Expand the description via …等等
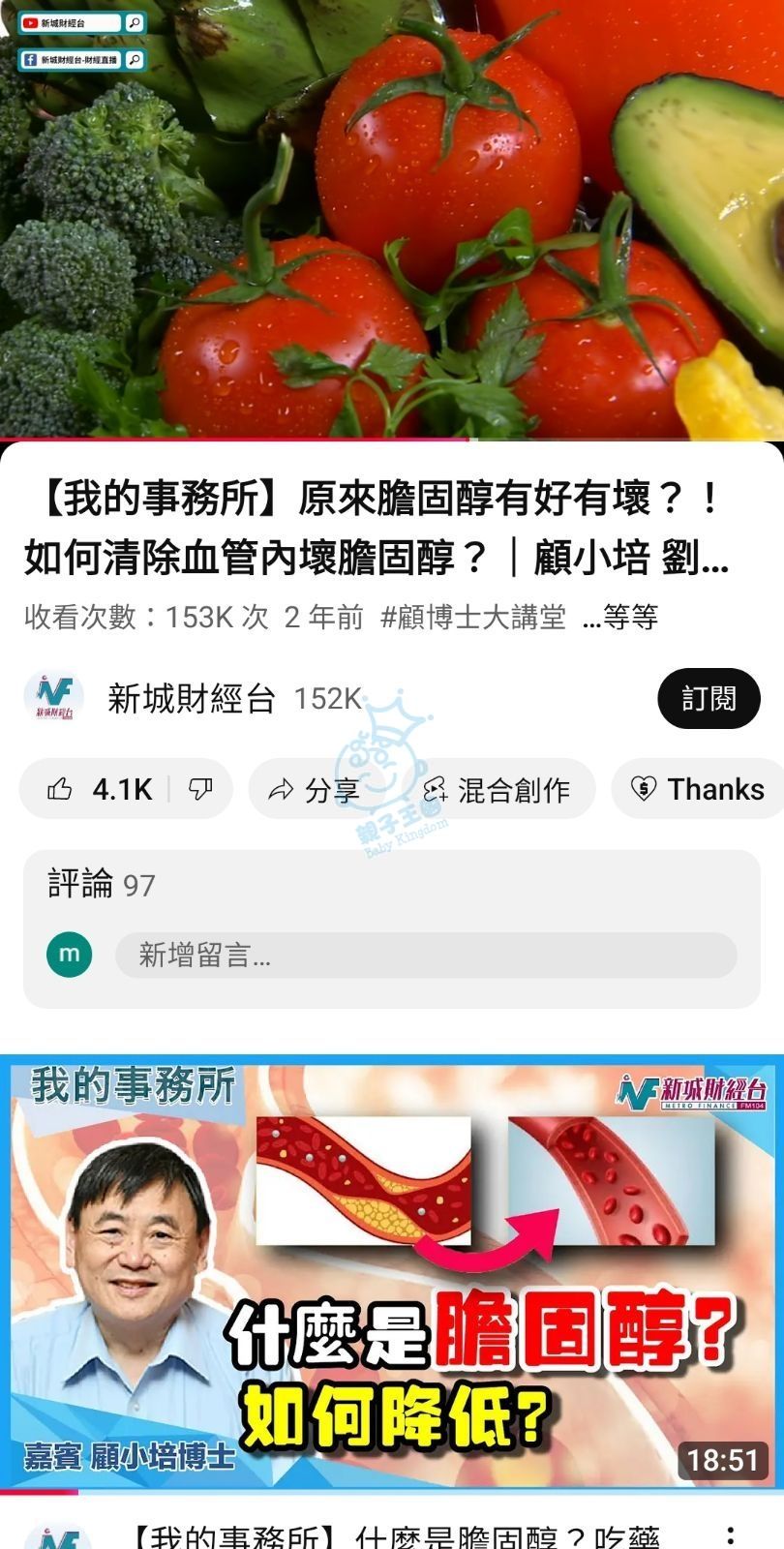 pyautogui.click(x=620, y=617)
